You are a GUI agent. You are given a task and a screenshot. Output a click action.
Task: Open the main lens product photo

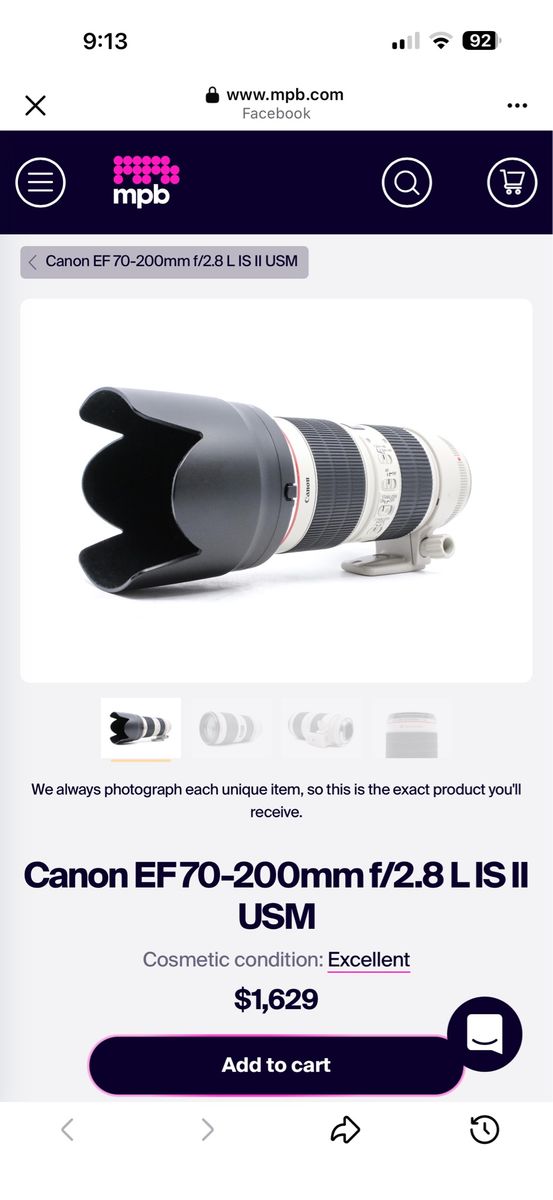tap(276, 490)
